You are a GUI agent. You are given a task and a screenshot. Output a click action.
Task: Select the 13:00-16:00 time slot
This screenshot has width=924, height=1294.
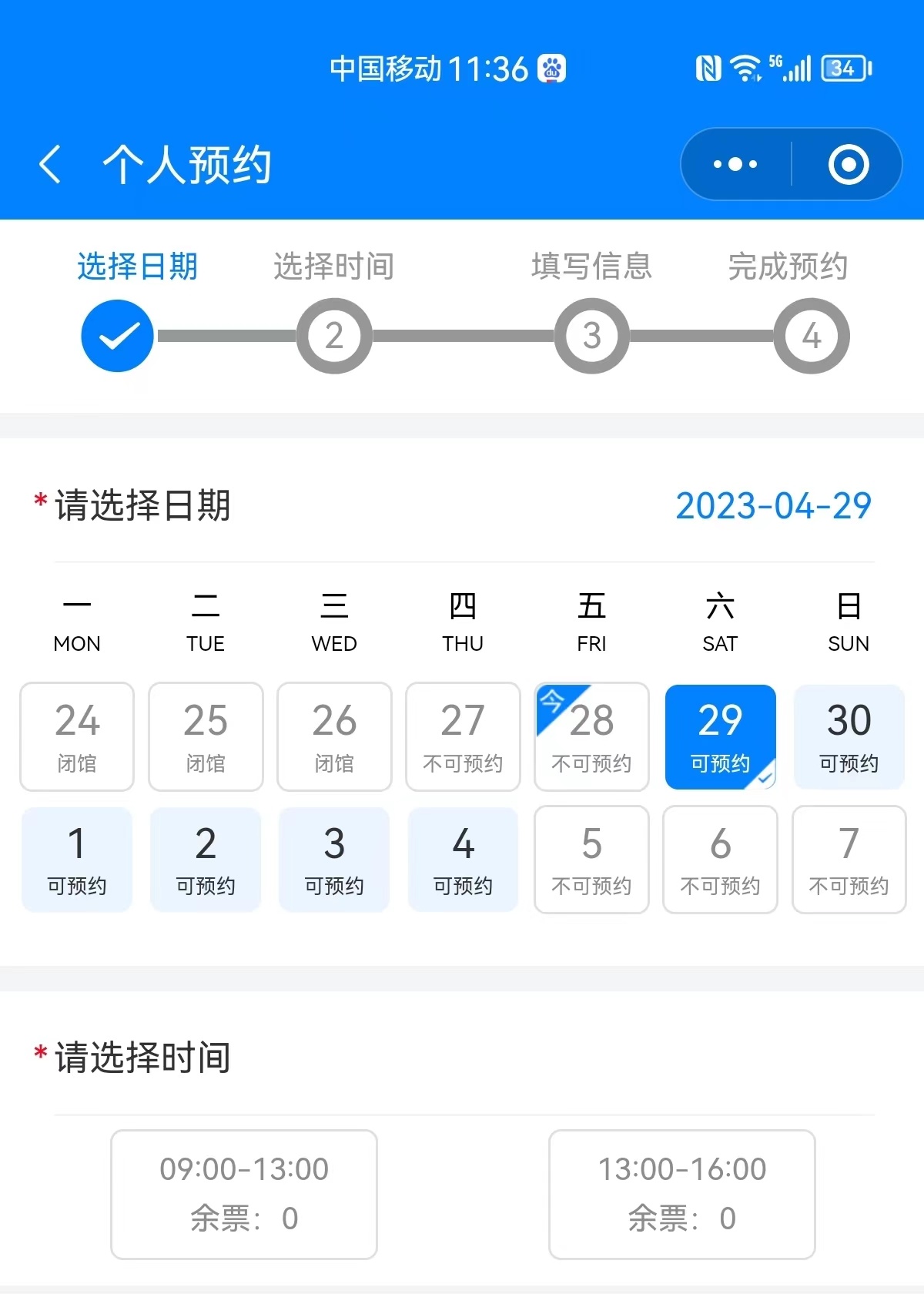point(681,1195)
